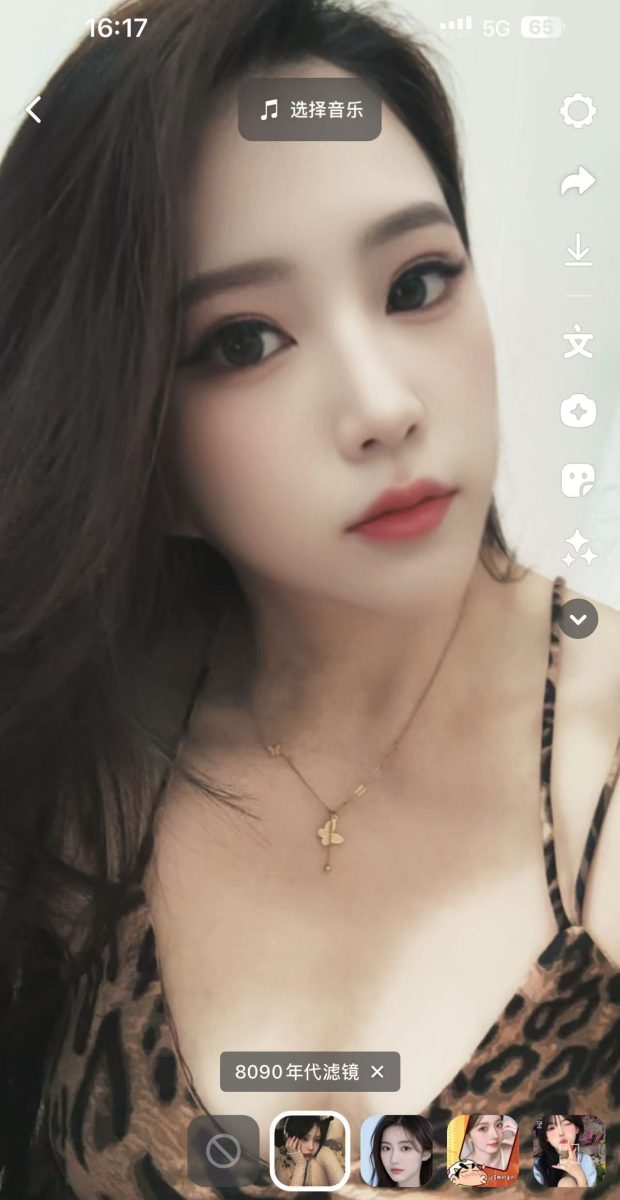
Task: Select the no-filter option
Action: coord(223,1151)
